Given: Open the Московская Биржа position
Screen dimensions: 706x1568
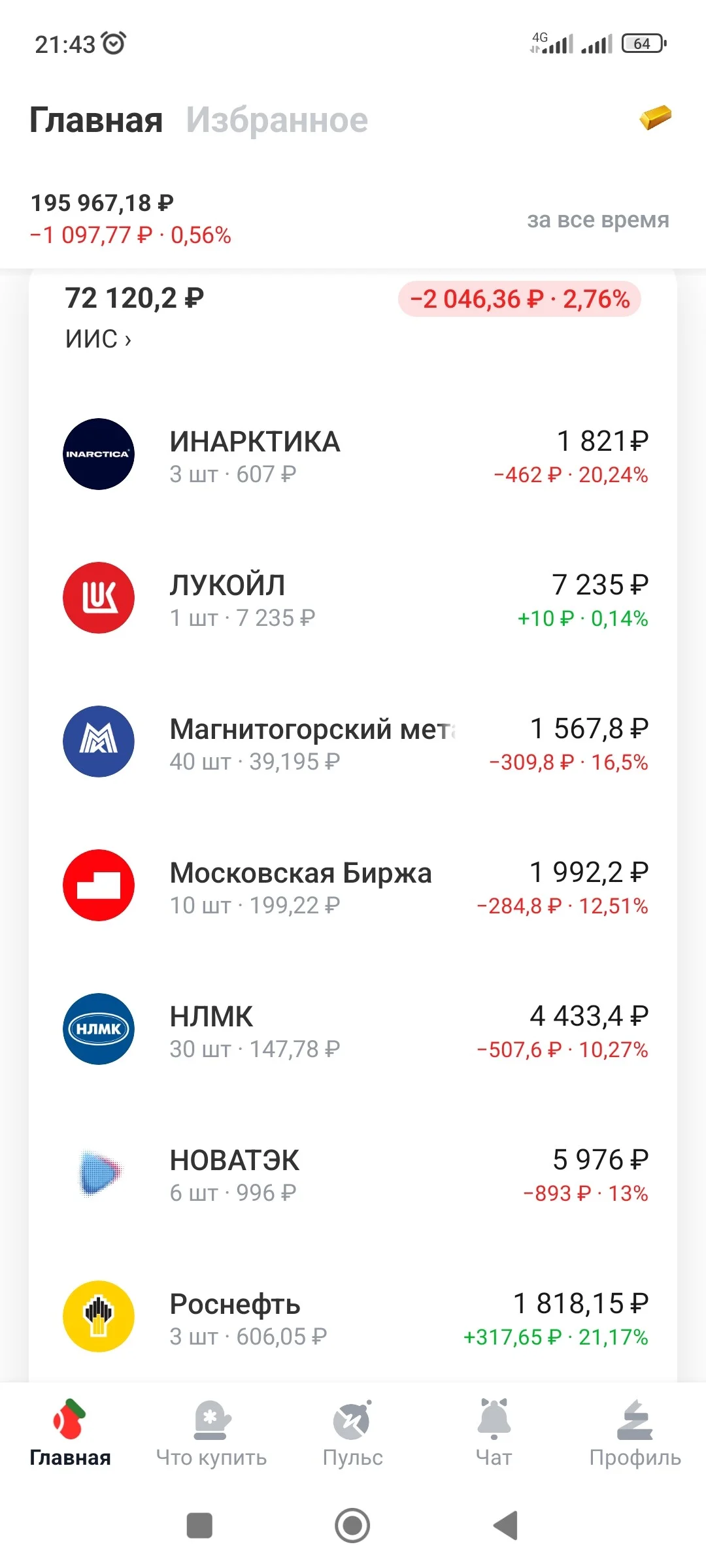Looking at the screenshot, I should pos(353,887).
